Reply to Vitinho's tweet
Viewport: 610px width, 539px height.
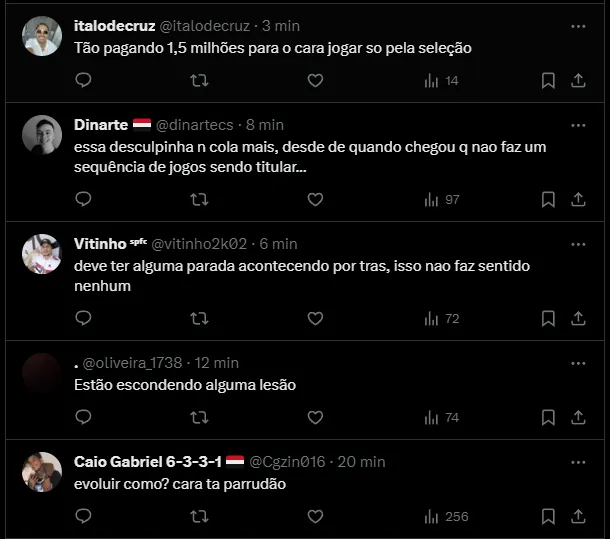click(x=84, y=319)
